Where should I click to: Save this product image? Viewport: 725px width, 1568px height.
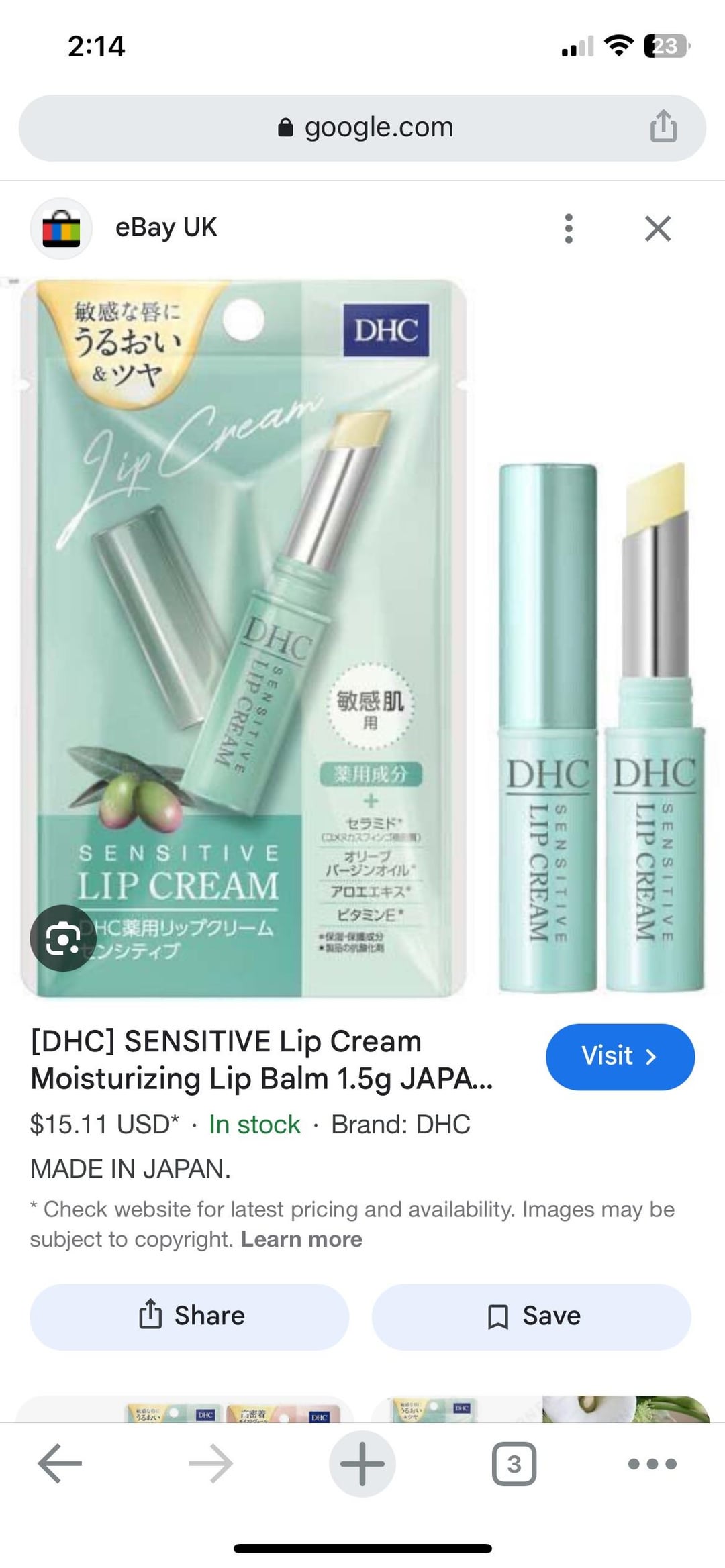531,1316
